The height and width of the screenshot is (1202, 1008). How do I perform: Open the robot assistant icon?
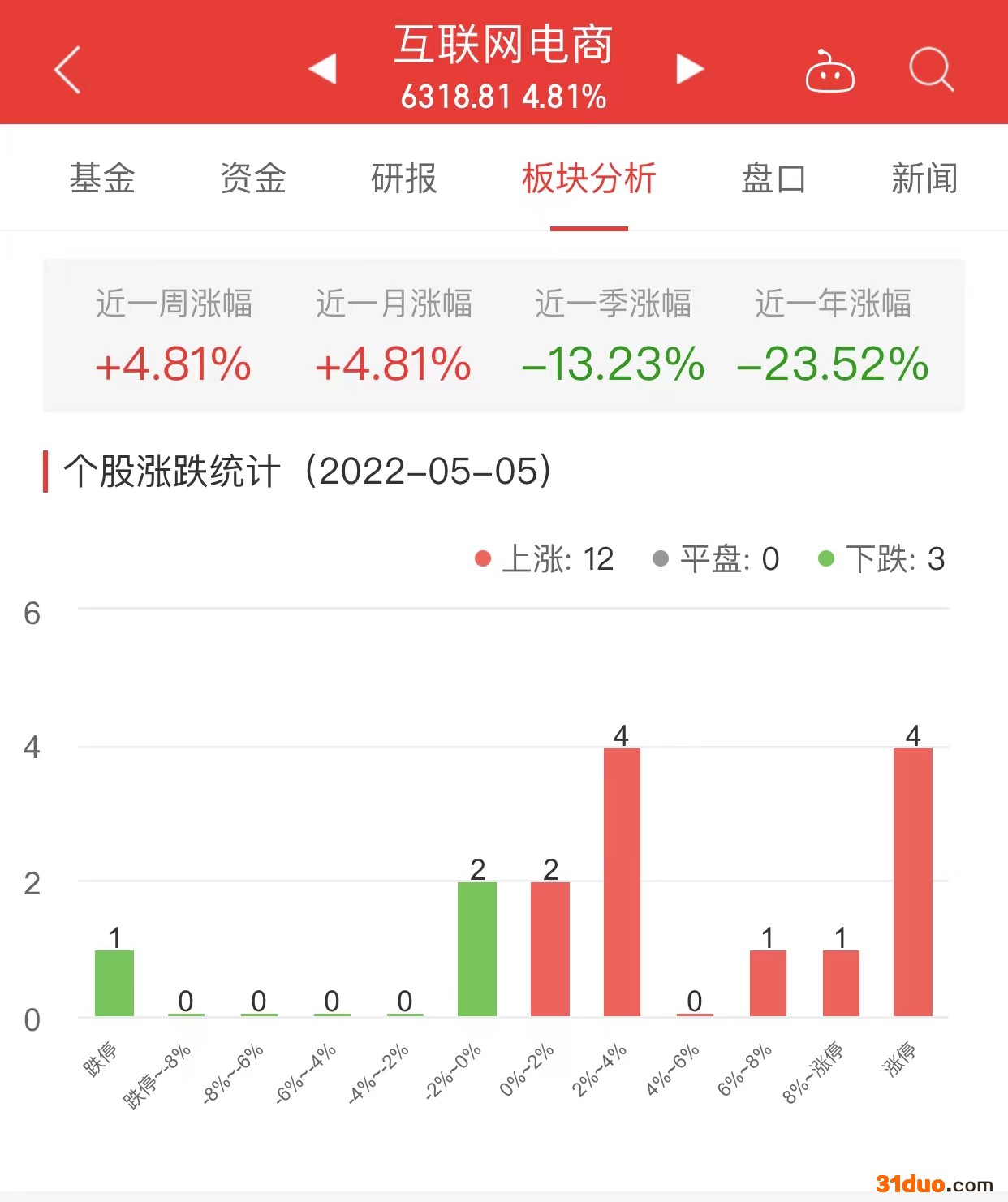pos(829,71)
